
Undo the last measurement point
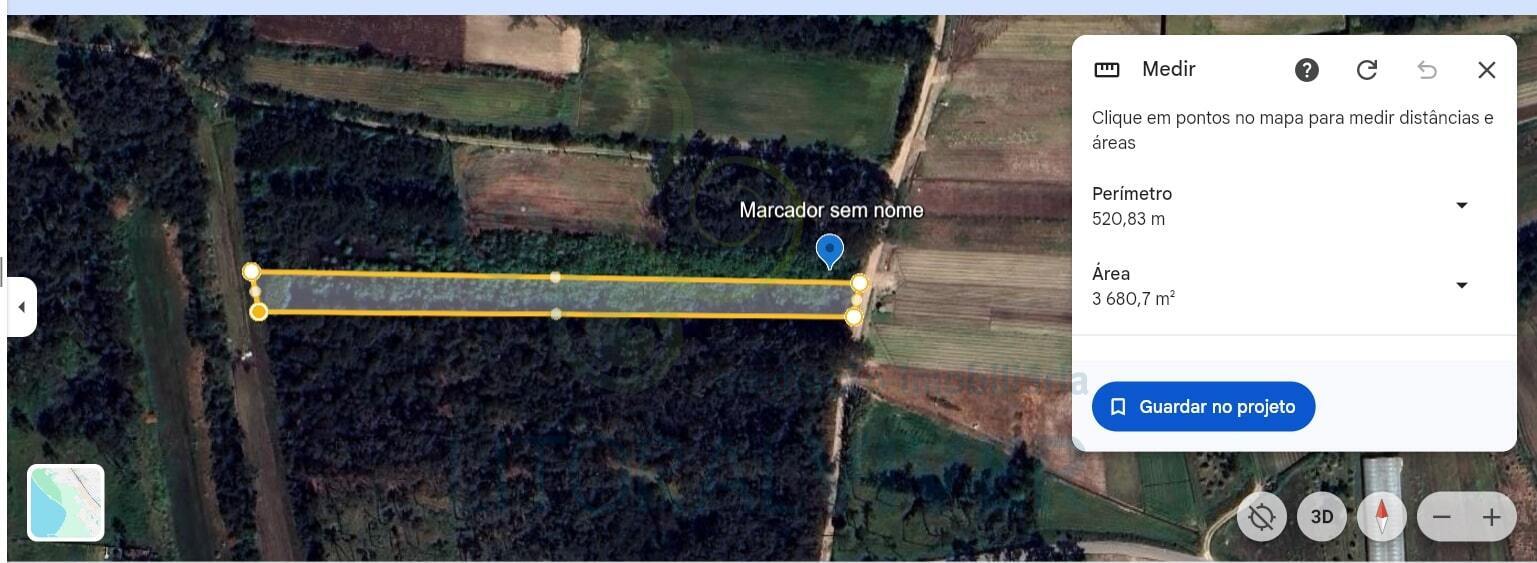point(1427,70)
